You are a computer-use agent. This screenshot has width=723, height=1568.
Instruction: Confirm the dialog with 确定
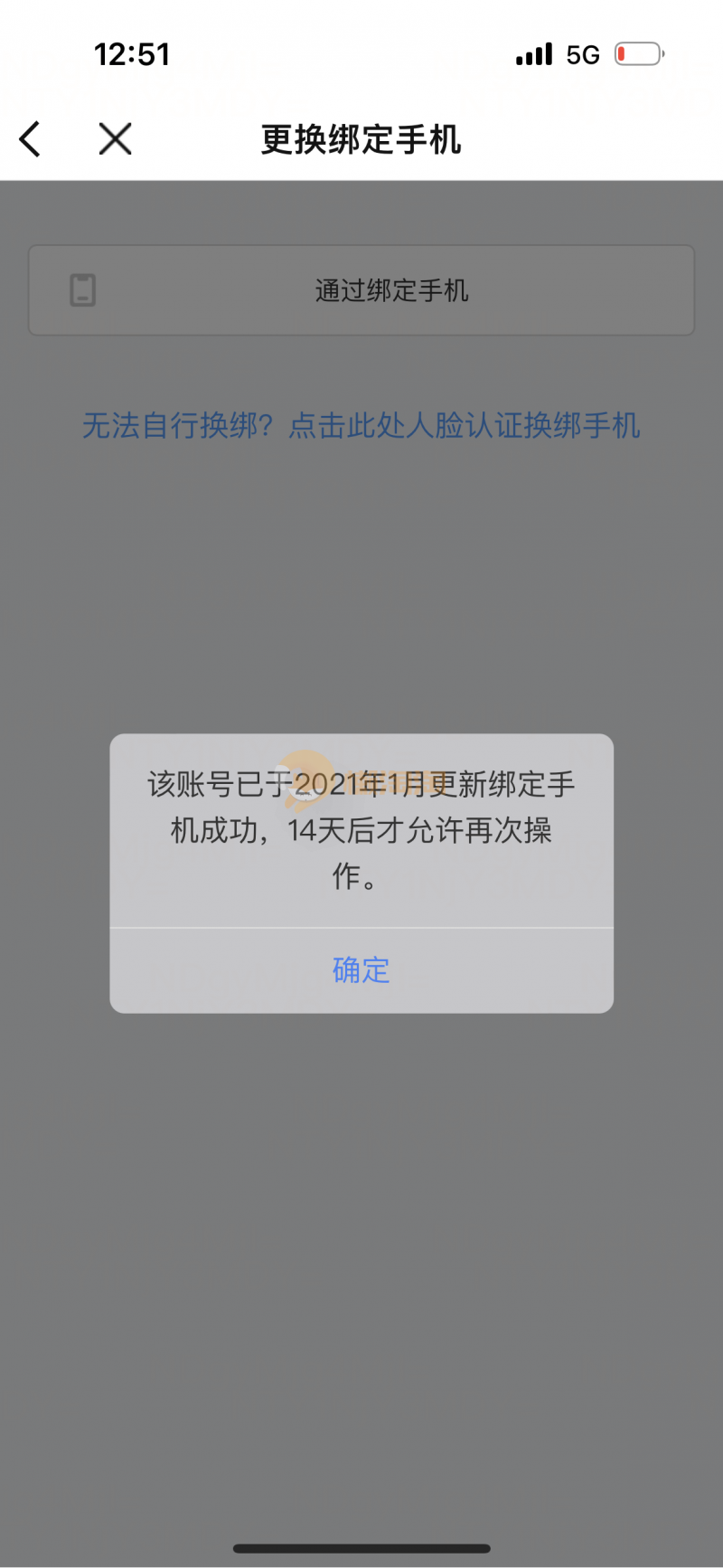point(361,970)
